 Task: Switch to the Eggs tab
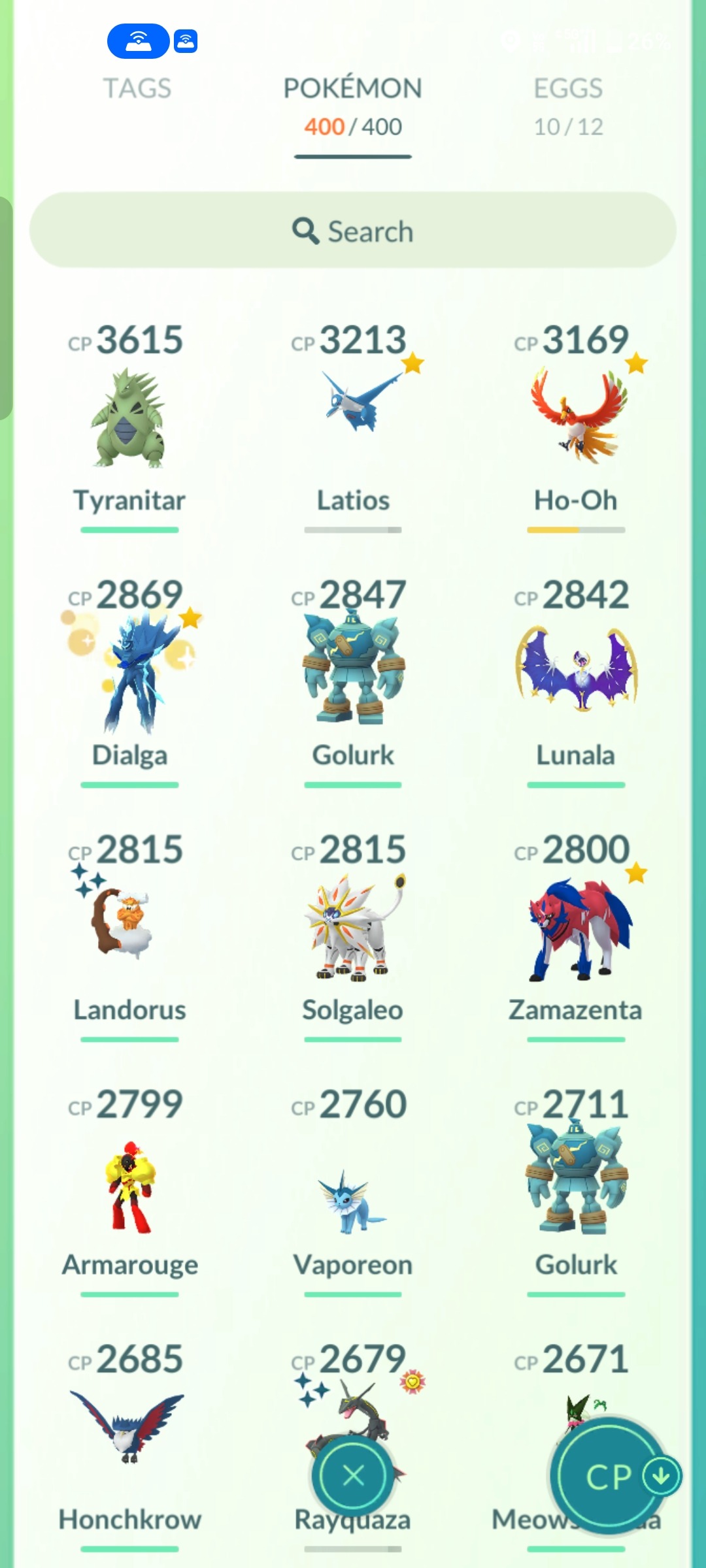[568, 106]
